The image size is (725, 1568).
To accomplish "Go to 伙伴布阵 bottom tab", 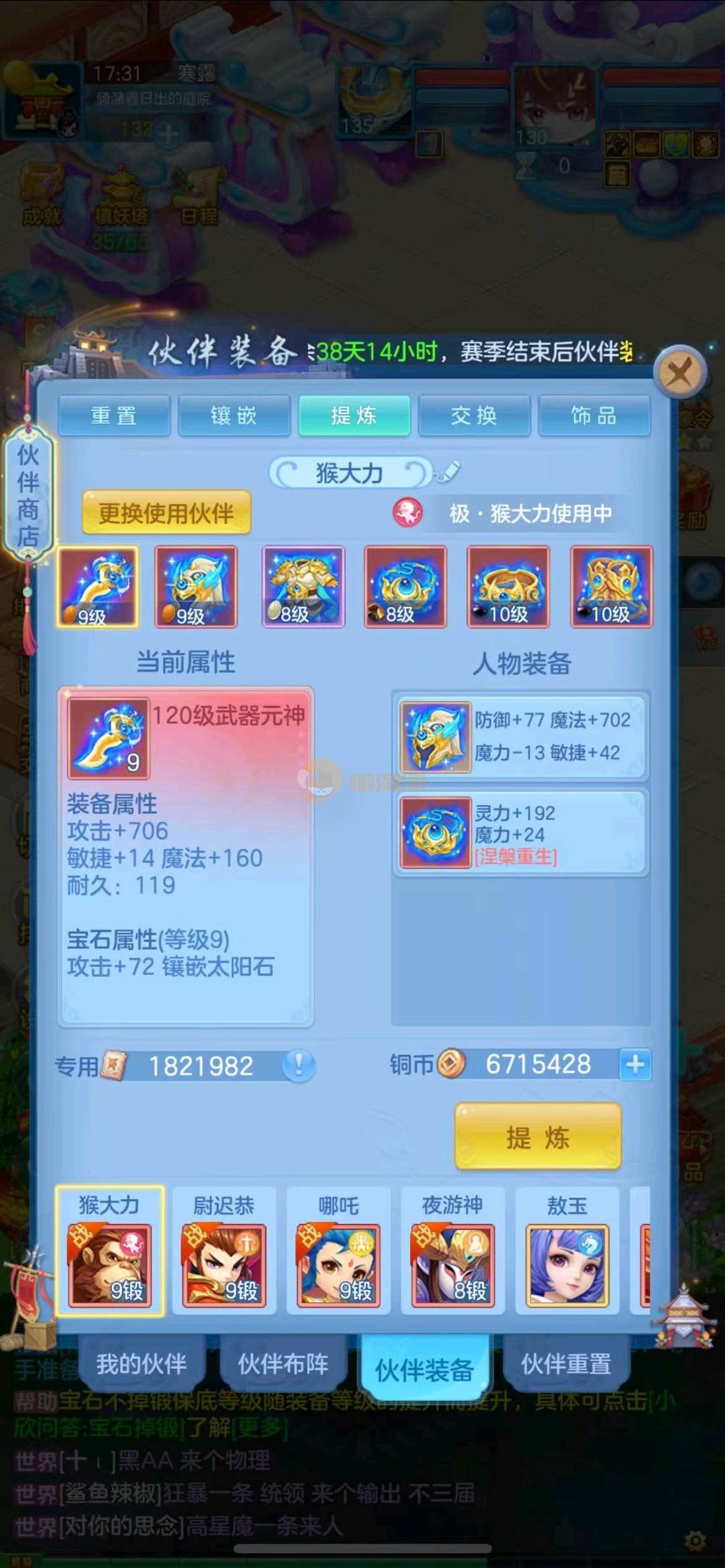I will pyautogui.click(x=283, y=1365).
